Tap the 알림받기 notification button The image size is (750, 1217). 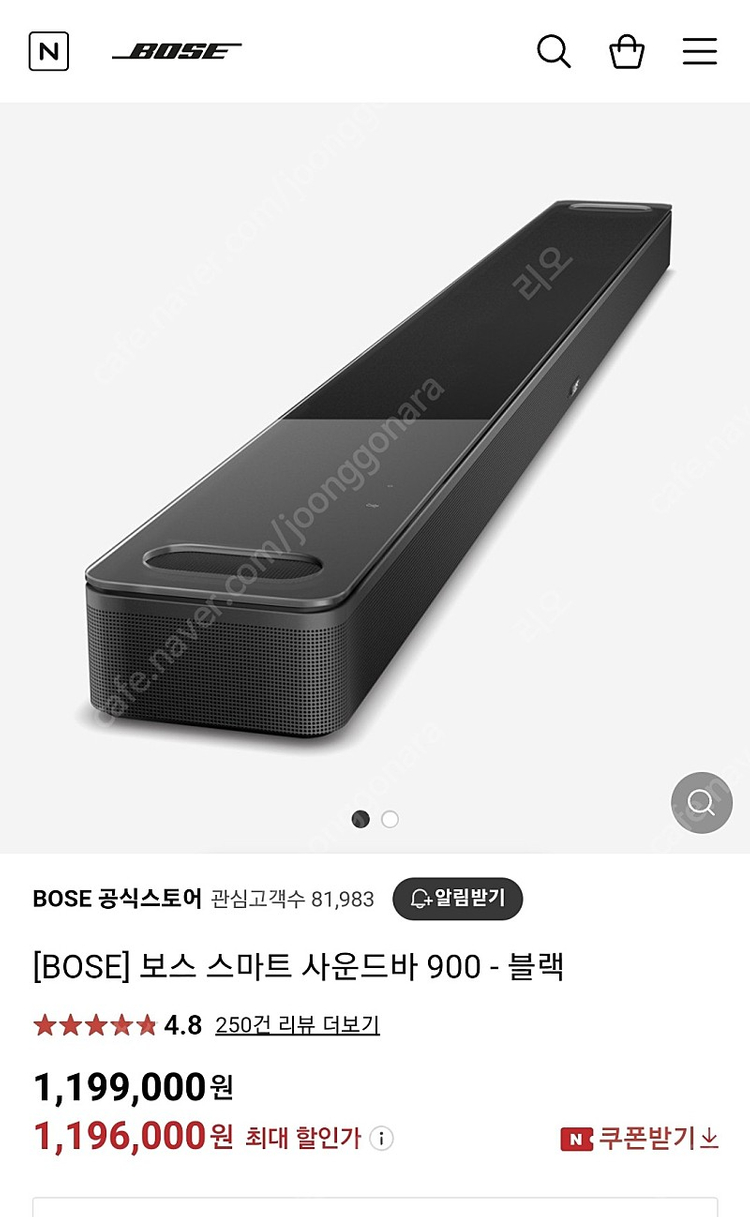click(457, 899)
